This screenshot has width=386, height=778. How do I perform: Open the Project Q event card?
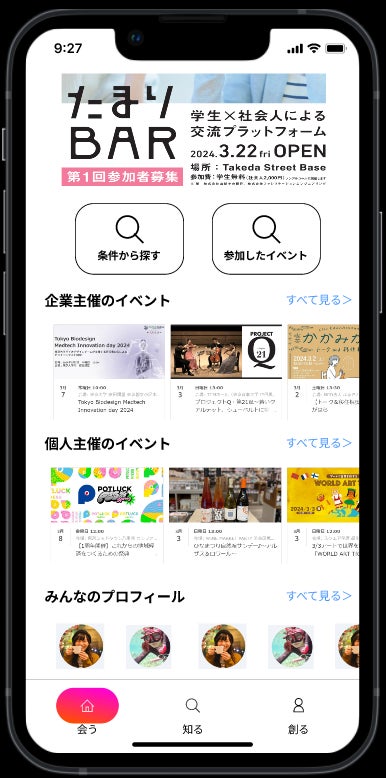click(x=226, y=372)
